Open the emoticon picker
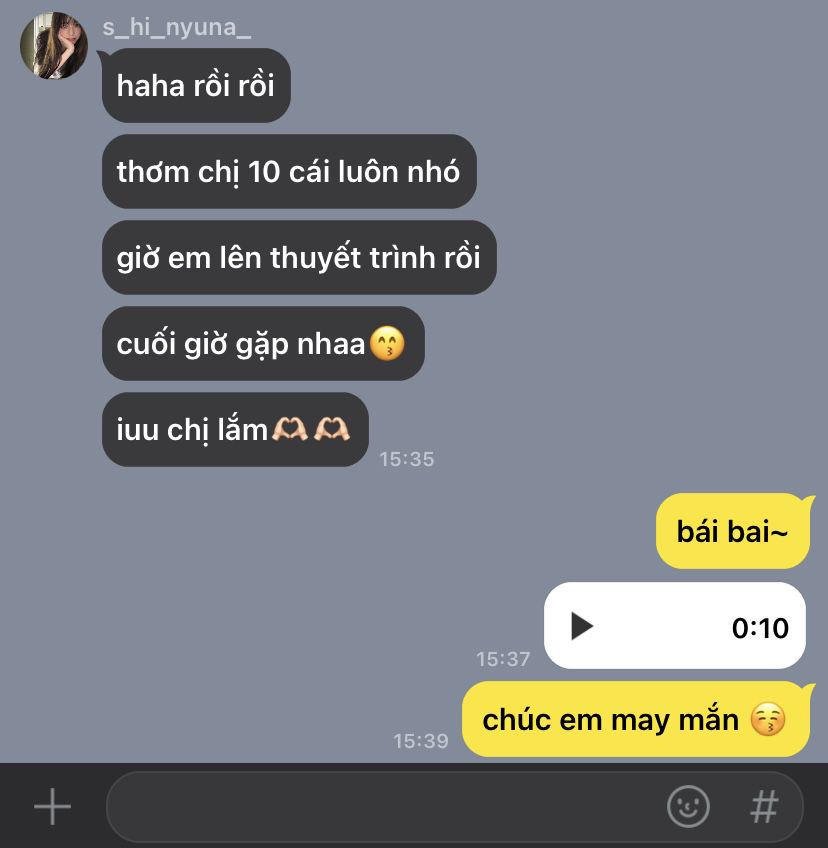The image size is (828, 848). (688, 806)
